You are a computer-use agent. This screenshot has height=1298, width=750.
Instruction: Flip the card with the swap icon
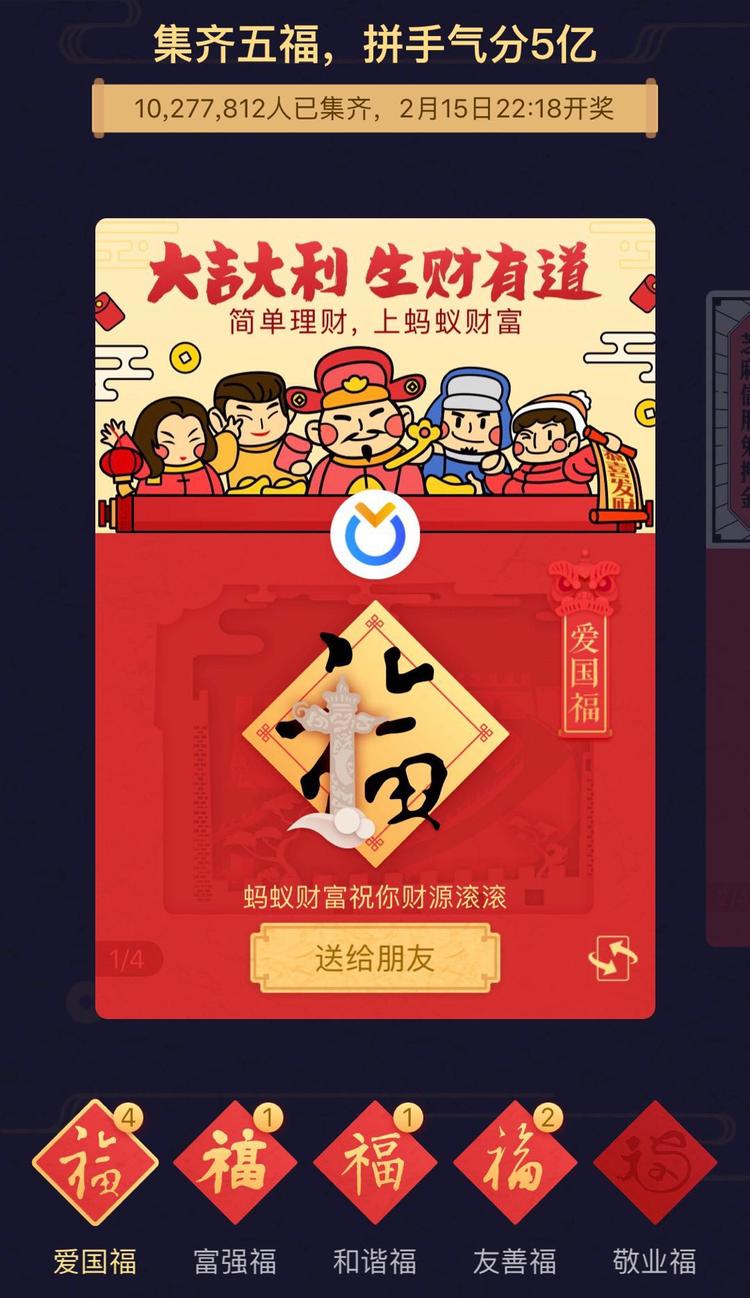coord(613,958)
